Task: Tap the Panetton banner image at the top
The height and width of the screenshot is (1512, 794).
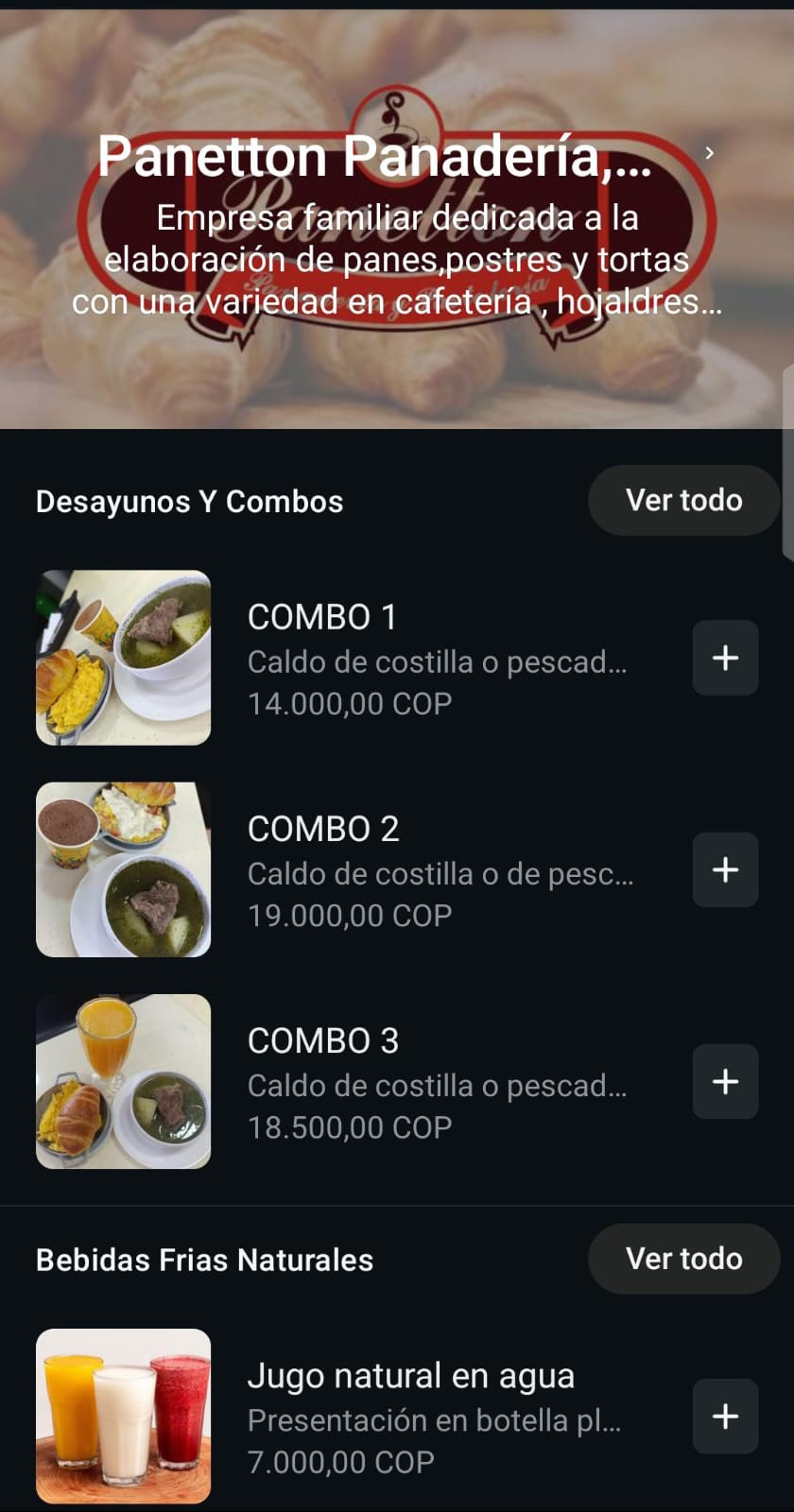Action: click(x=397, y=217)
